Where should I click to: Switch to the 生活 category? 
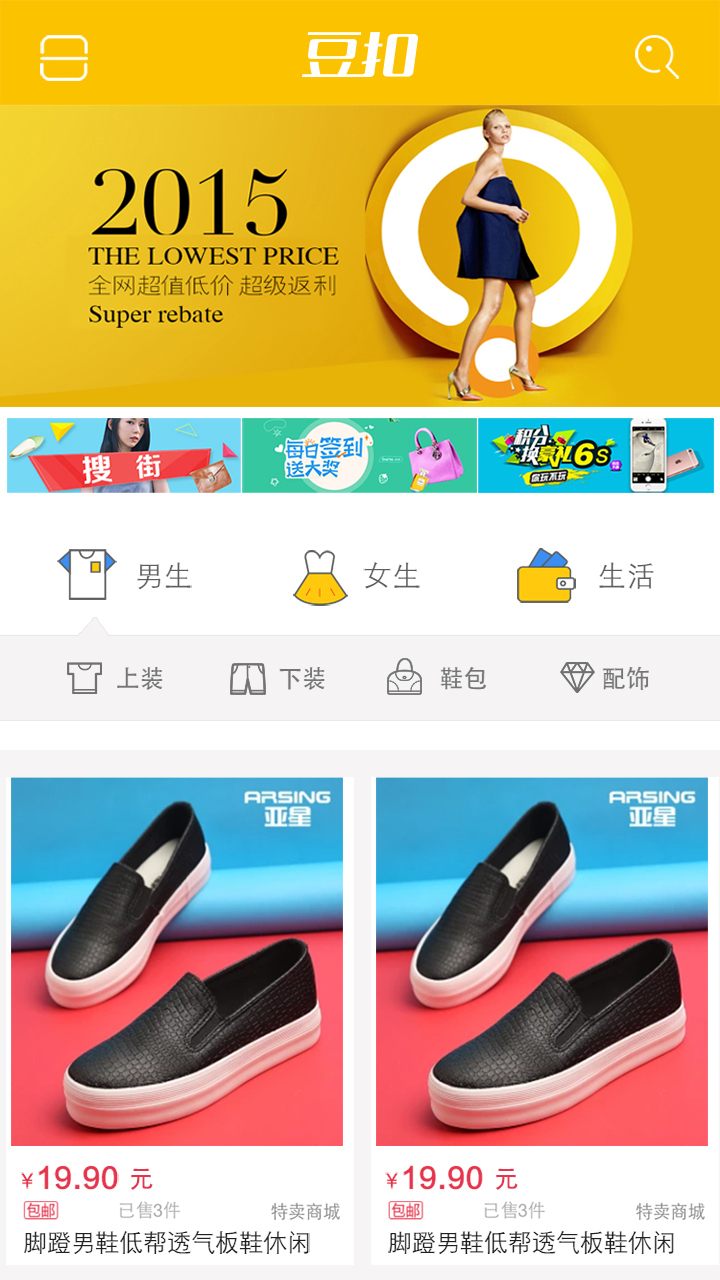click(x=586, y=576)
